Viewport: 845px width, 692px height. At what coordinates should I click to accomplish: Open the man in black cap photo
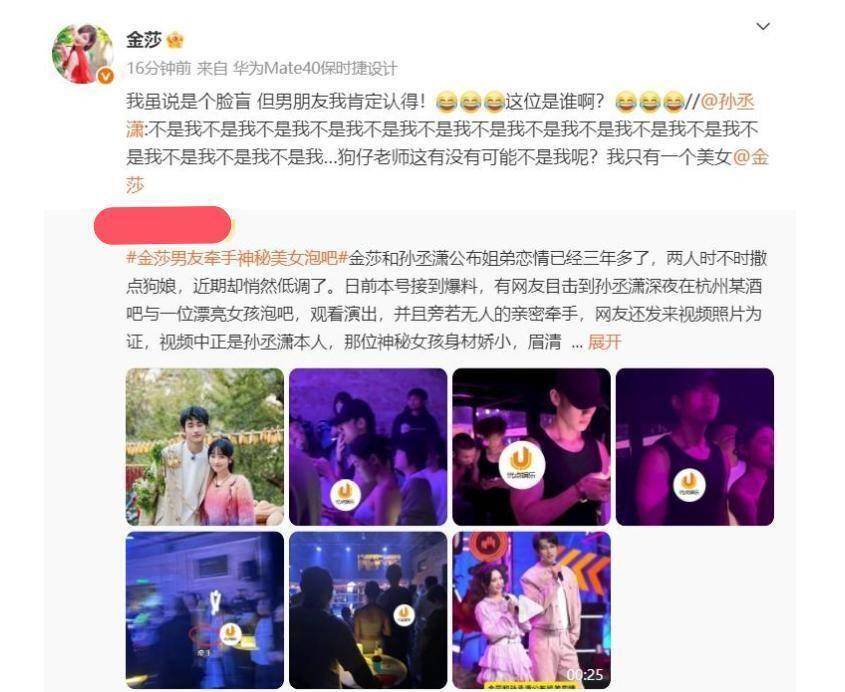click(x=530, y=446)
